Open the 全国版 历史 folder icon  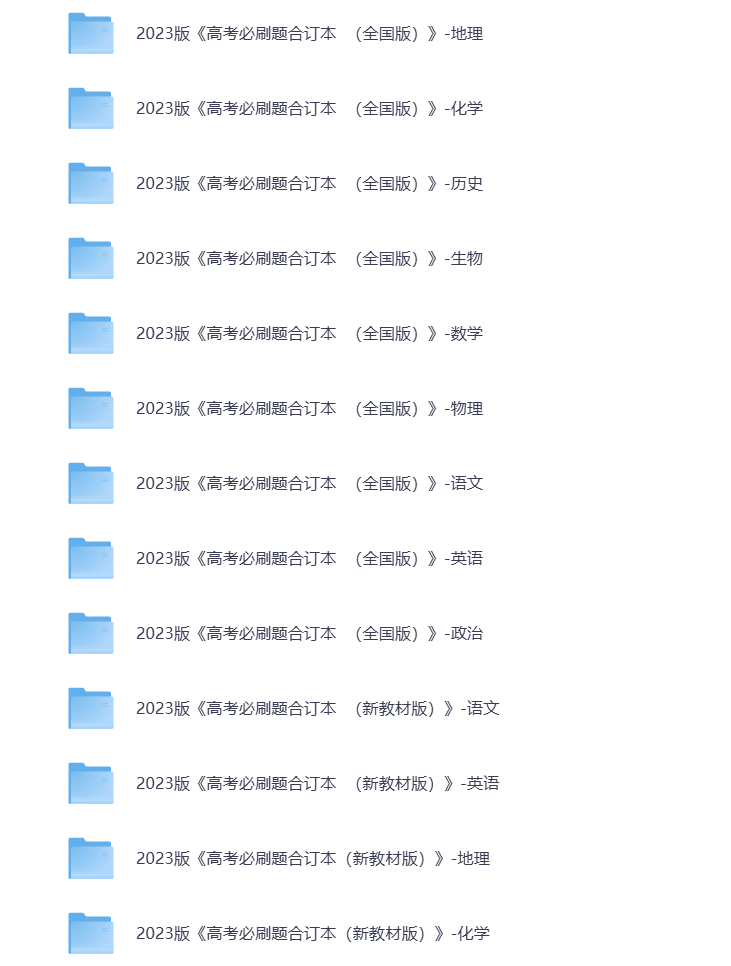pyautogui.click(x=90, y=184)
